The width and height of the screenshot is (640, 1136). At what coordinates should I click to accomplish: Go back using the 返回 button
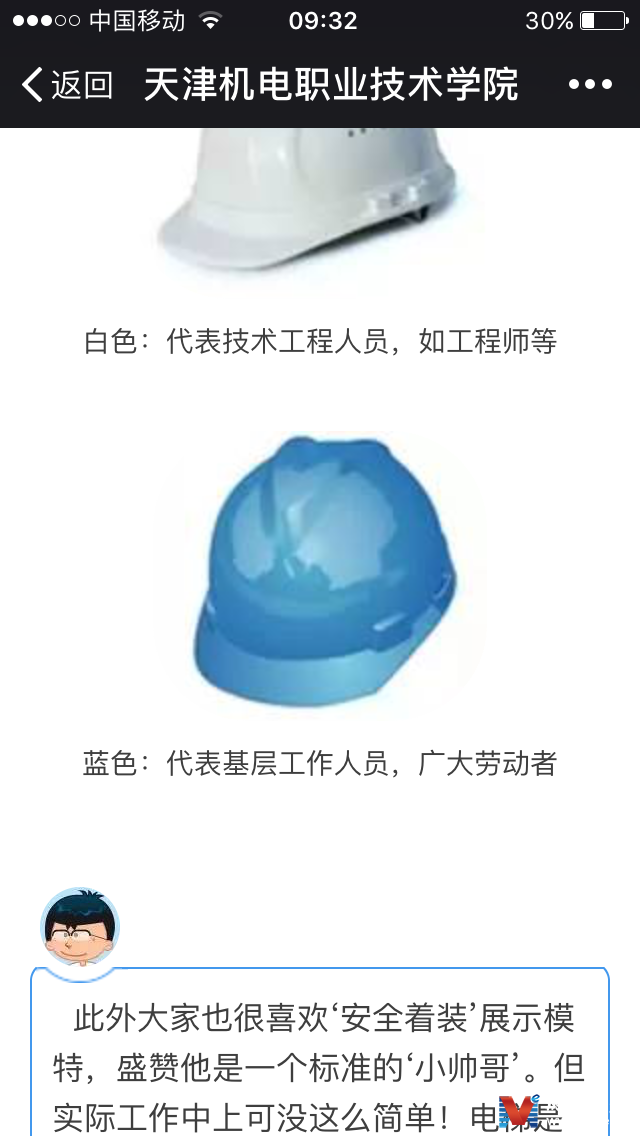pos(66,85)
